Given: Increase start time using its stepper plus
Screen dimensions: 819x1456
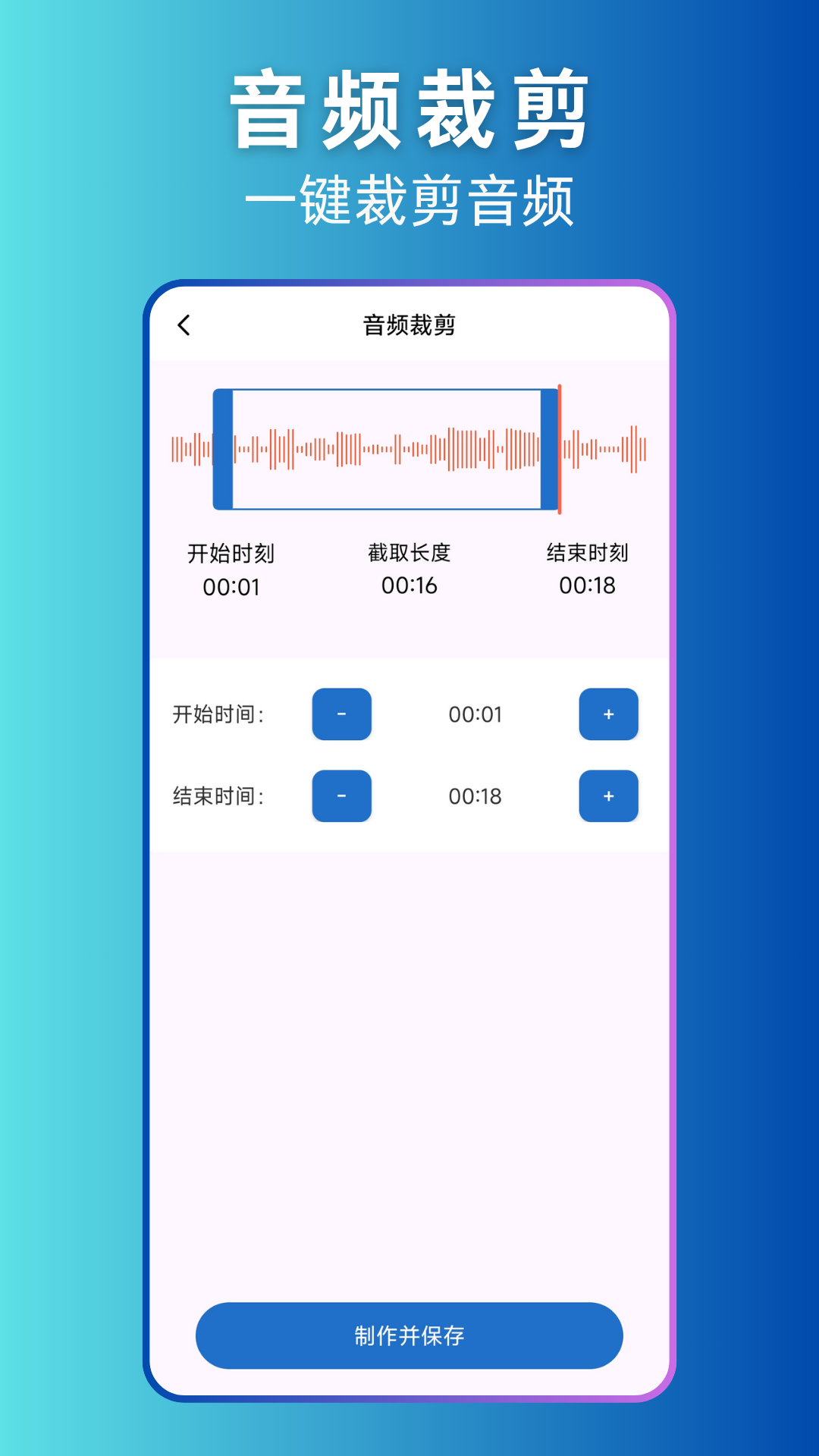Looking at the screenshot, I should click(x=608, y=714).
